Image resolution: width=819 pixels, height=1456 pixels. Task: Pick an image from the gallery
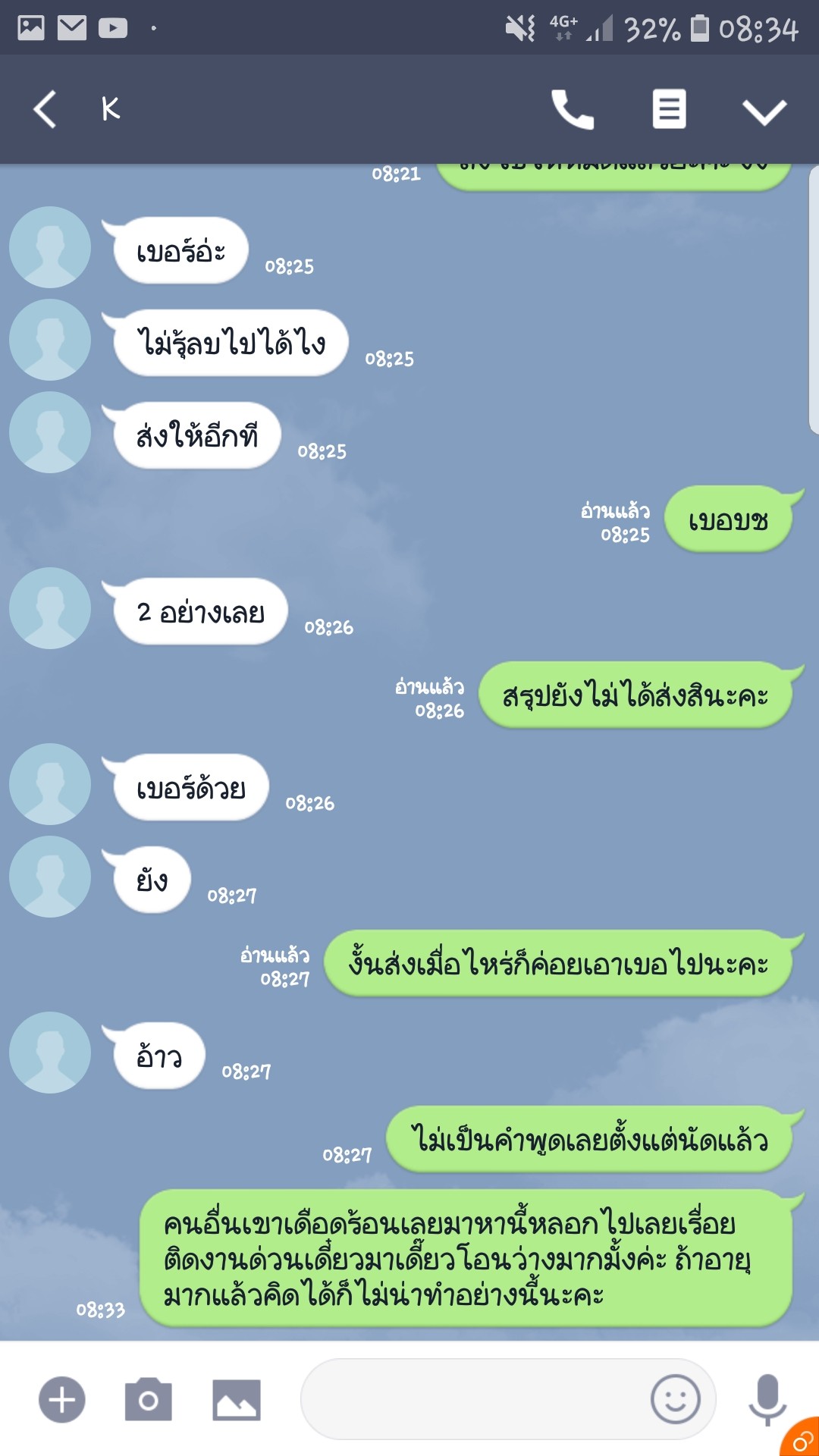pyautogui.click(x=237, y=1400)
